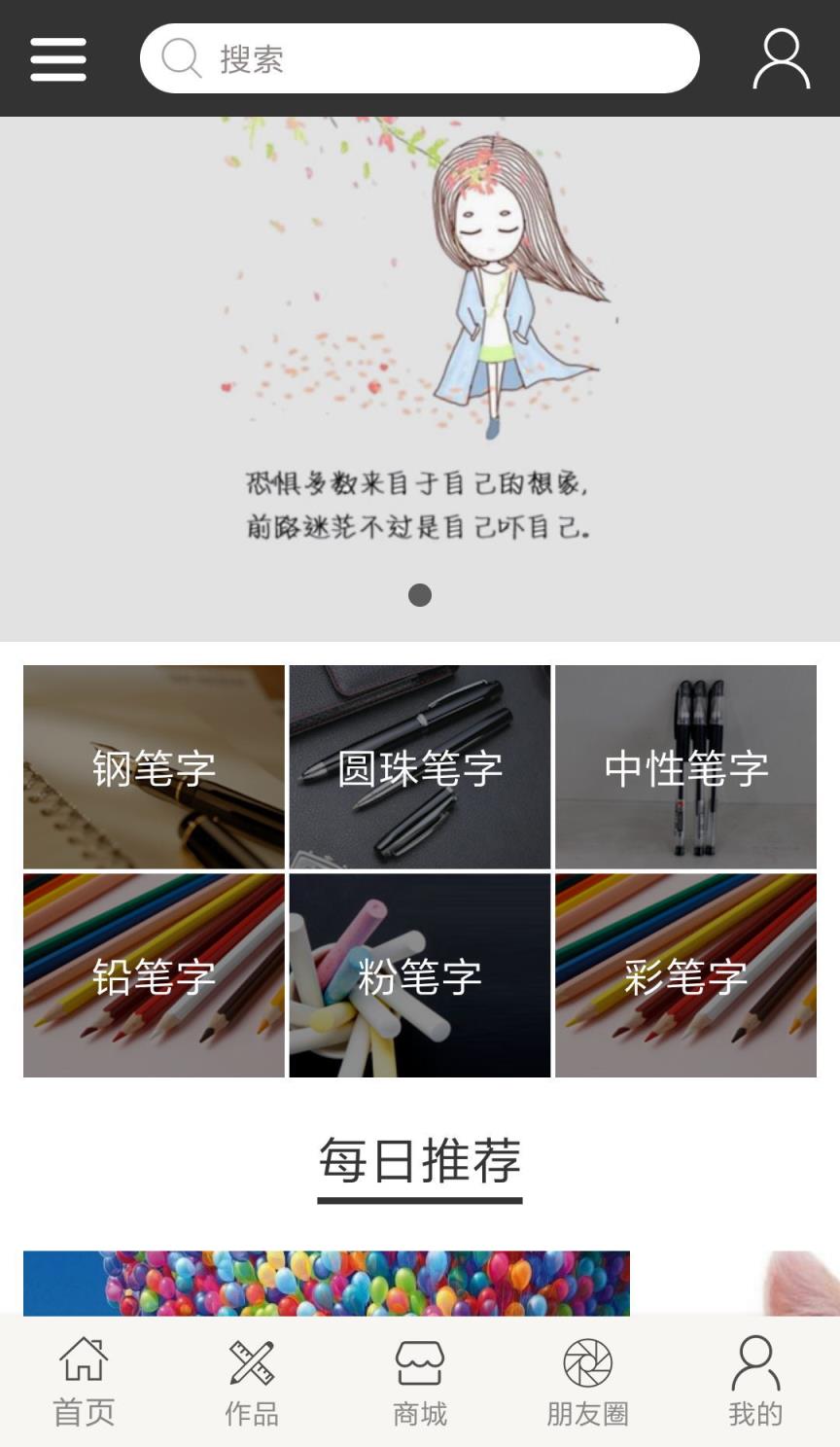Open the 彩笔字 colored pen category

click(x=685, y=975)
